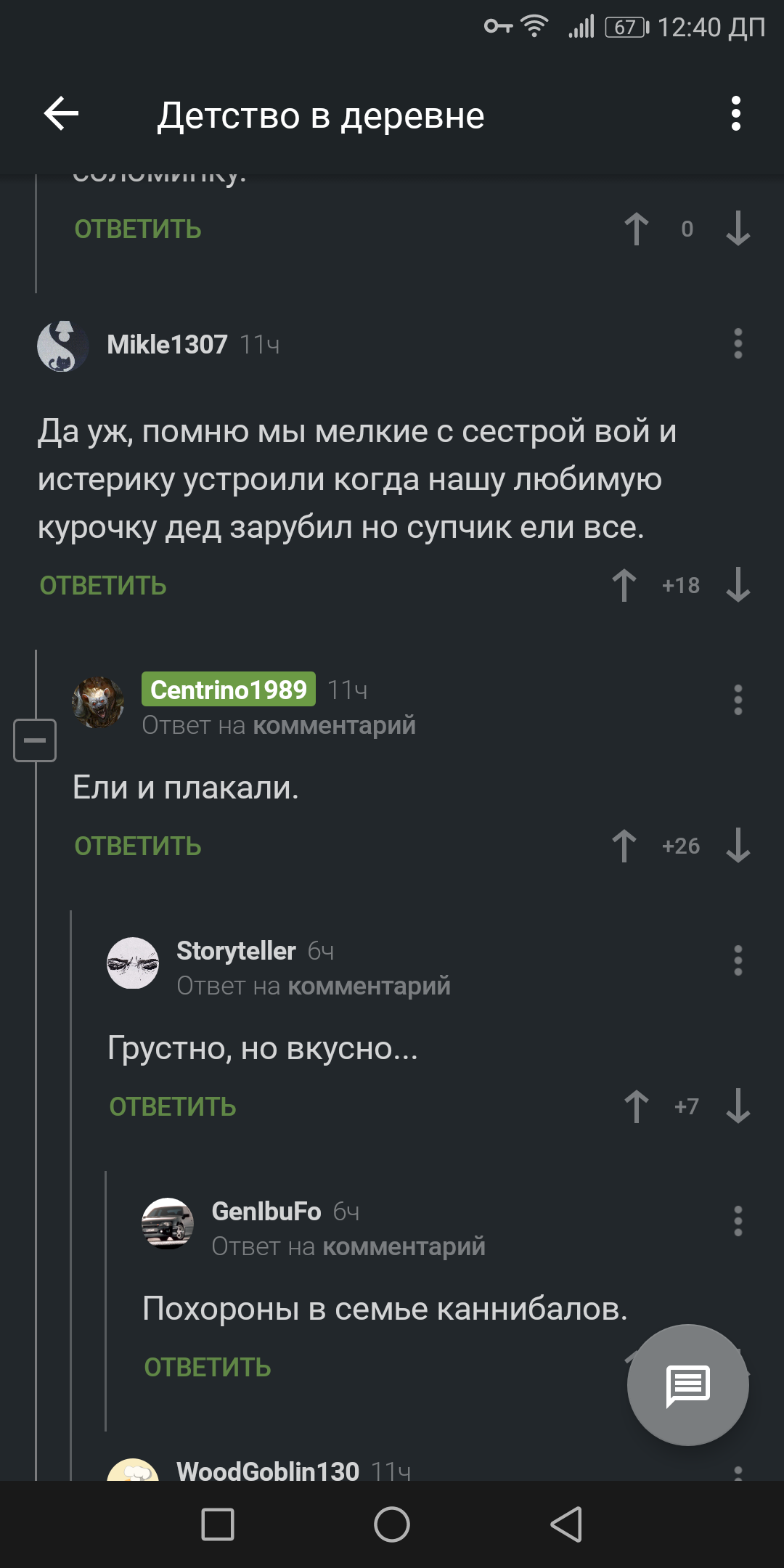
Task: Write a new comment with floating button
Action: [x=687, y=1385]
